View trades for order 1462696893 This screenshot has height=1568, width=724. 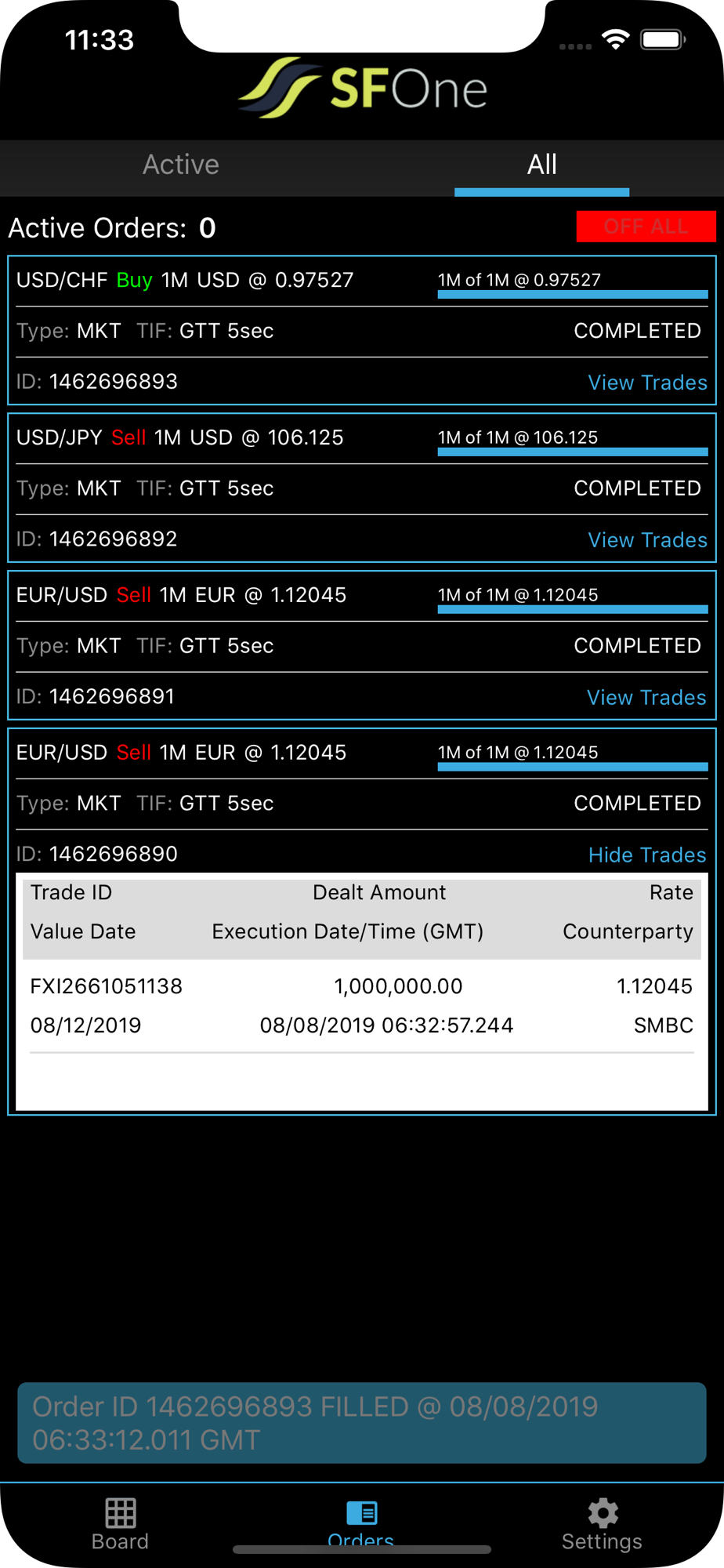pos(647,383)
